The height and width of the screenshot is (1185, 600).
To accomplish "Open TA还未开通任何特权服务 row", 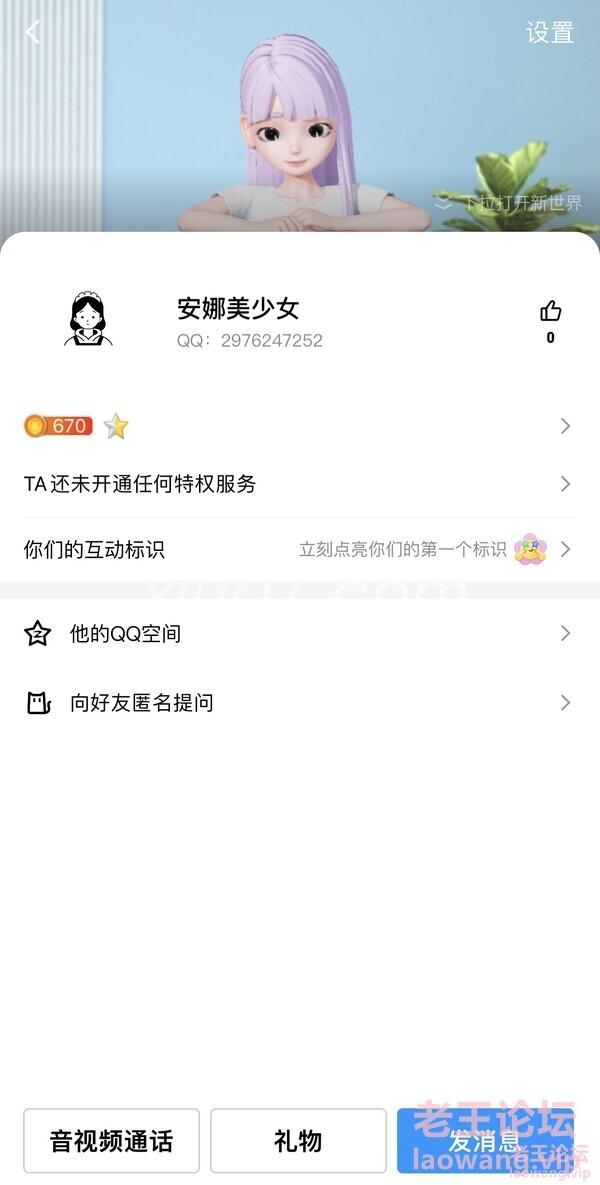I will (300, 484).
